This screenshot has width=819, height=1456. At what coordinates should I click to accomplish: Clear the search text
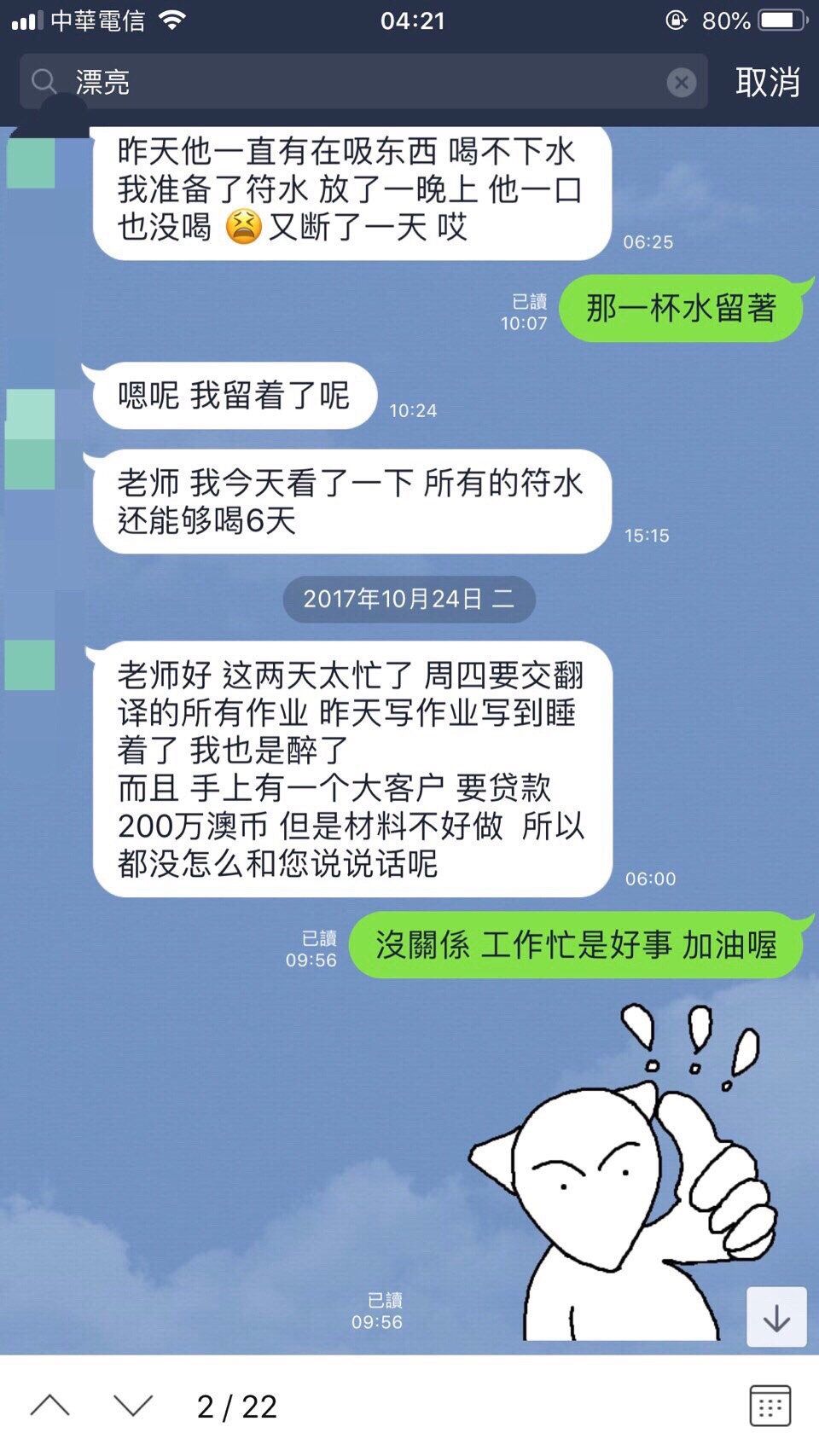tap(681, 82)
